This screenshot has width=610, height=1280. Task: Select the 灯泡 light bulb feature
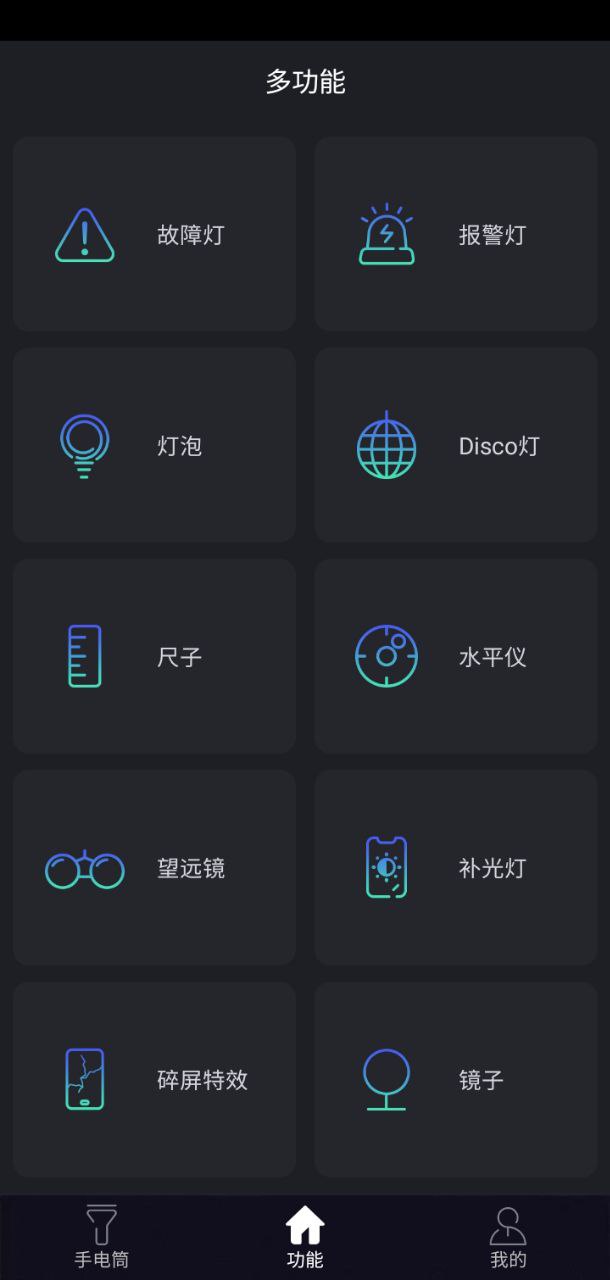(154, 446)
